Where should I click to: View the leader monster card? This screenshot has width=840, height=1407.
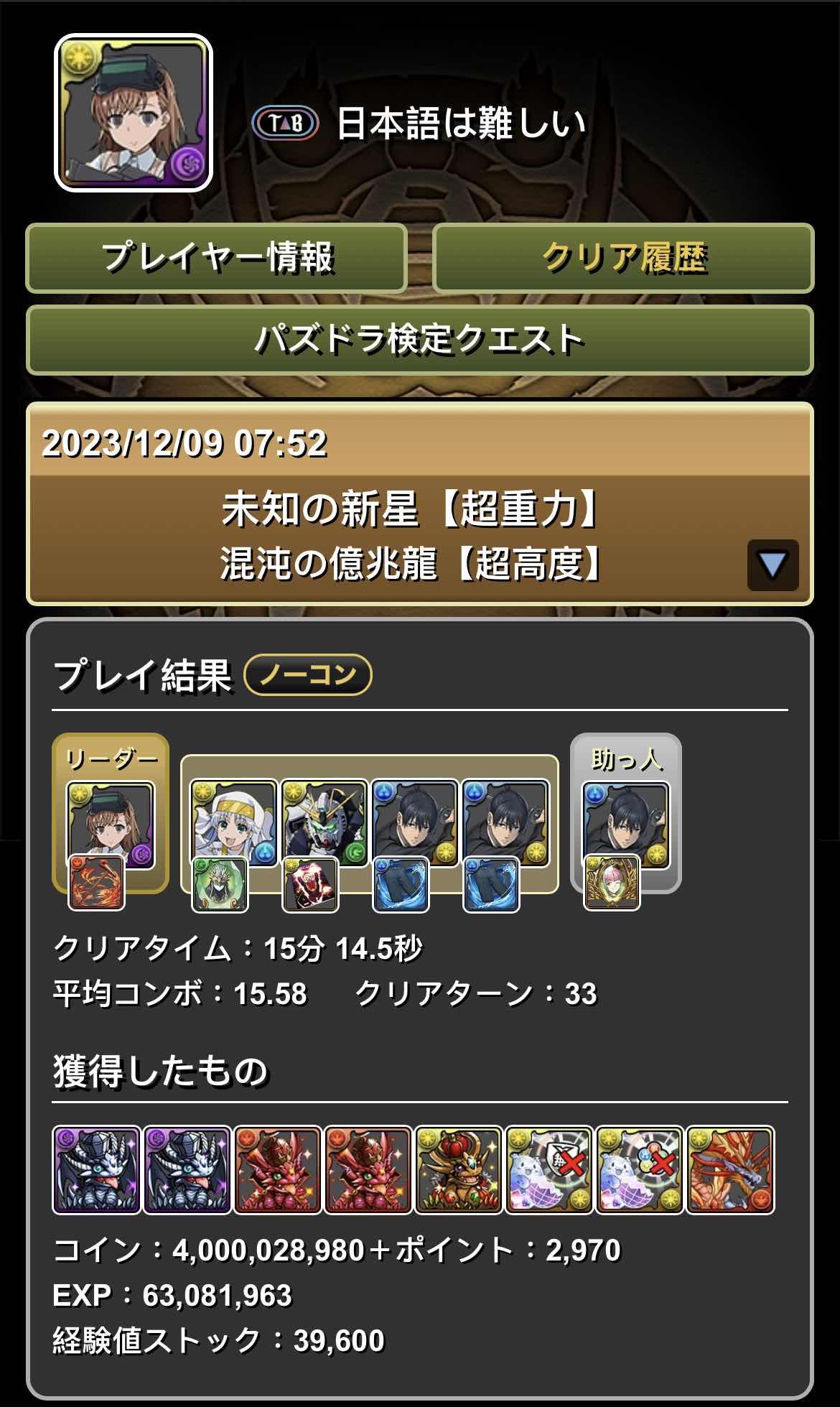click(x=110, y=825)
